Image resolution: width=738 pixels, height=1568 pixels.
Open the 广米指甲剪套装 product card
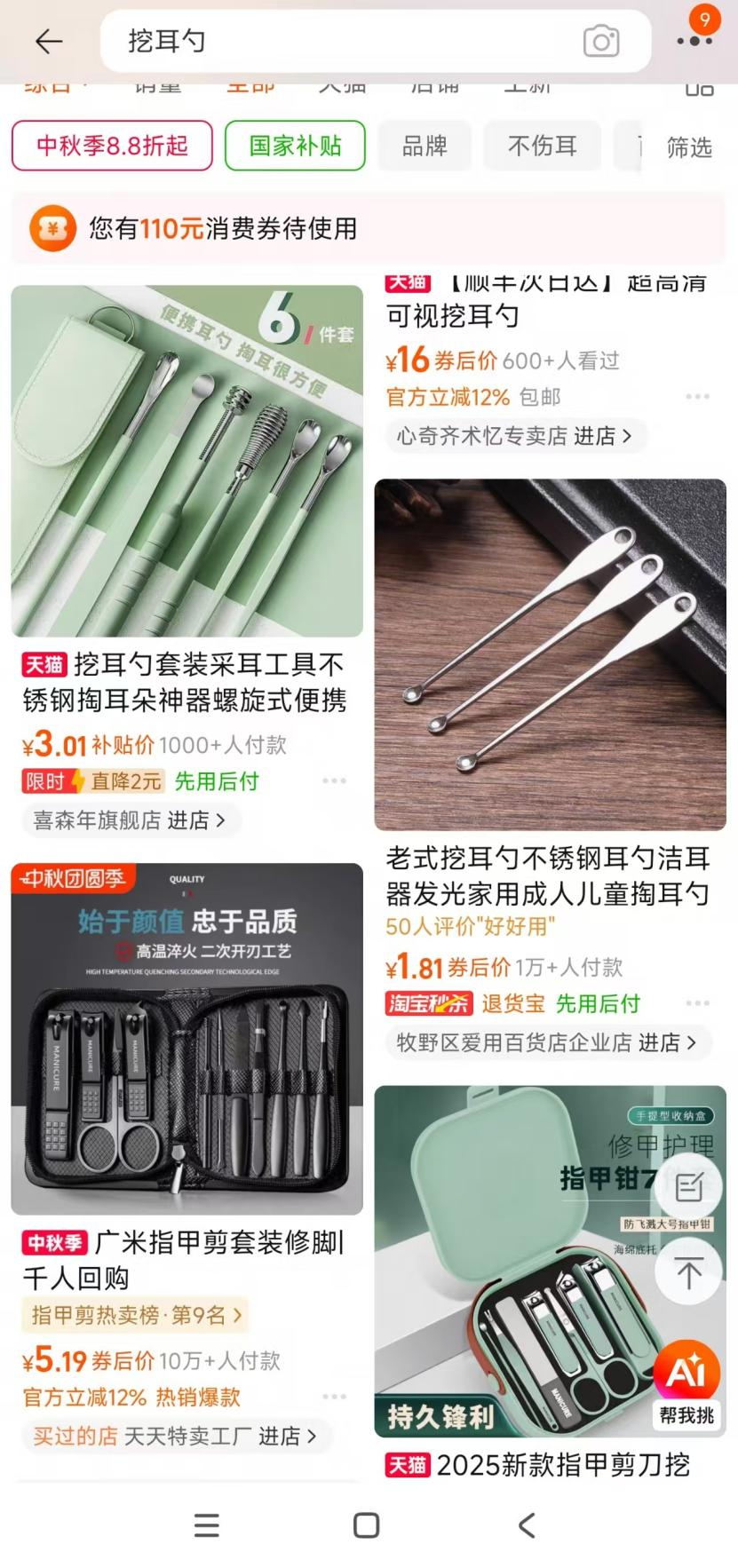(186, 1039)
